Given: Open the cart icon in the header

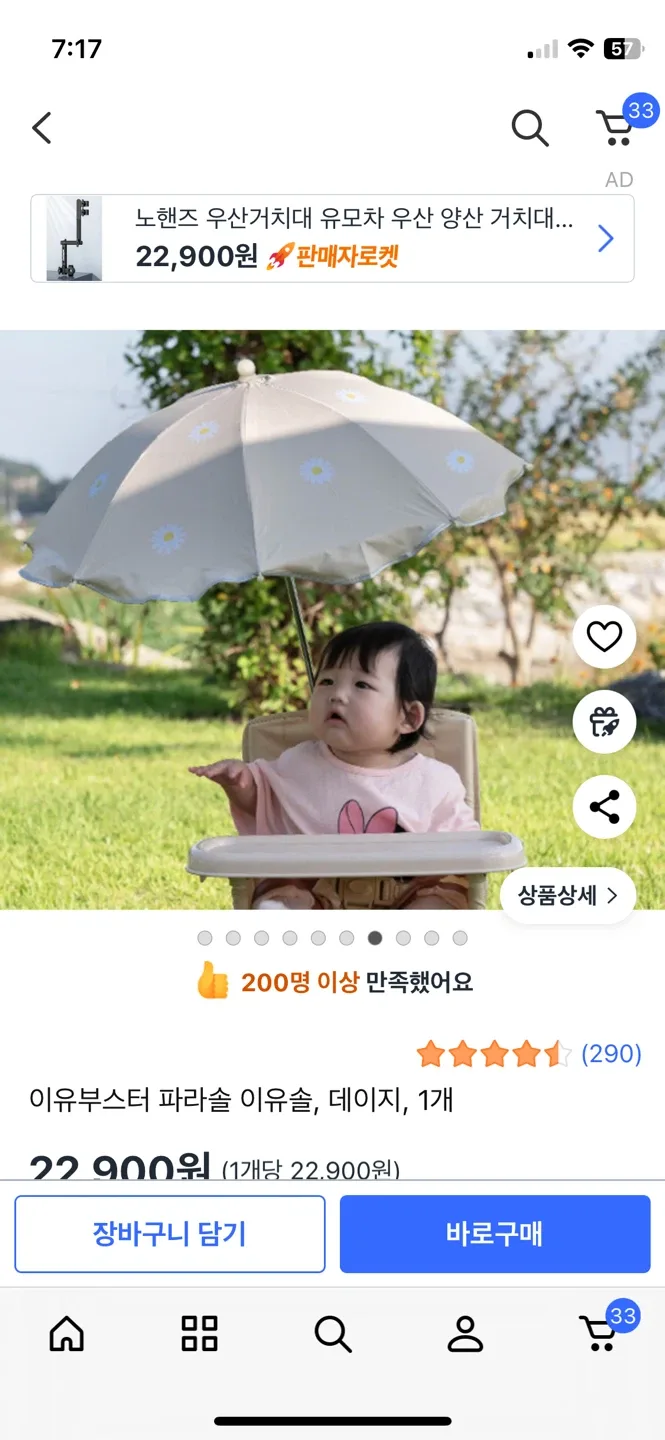Looking at the screenshot, I should 615,128.
